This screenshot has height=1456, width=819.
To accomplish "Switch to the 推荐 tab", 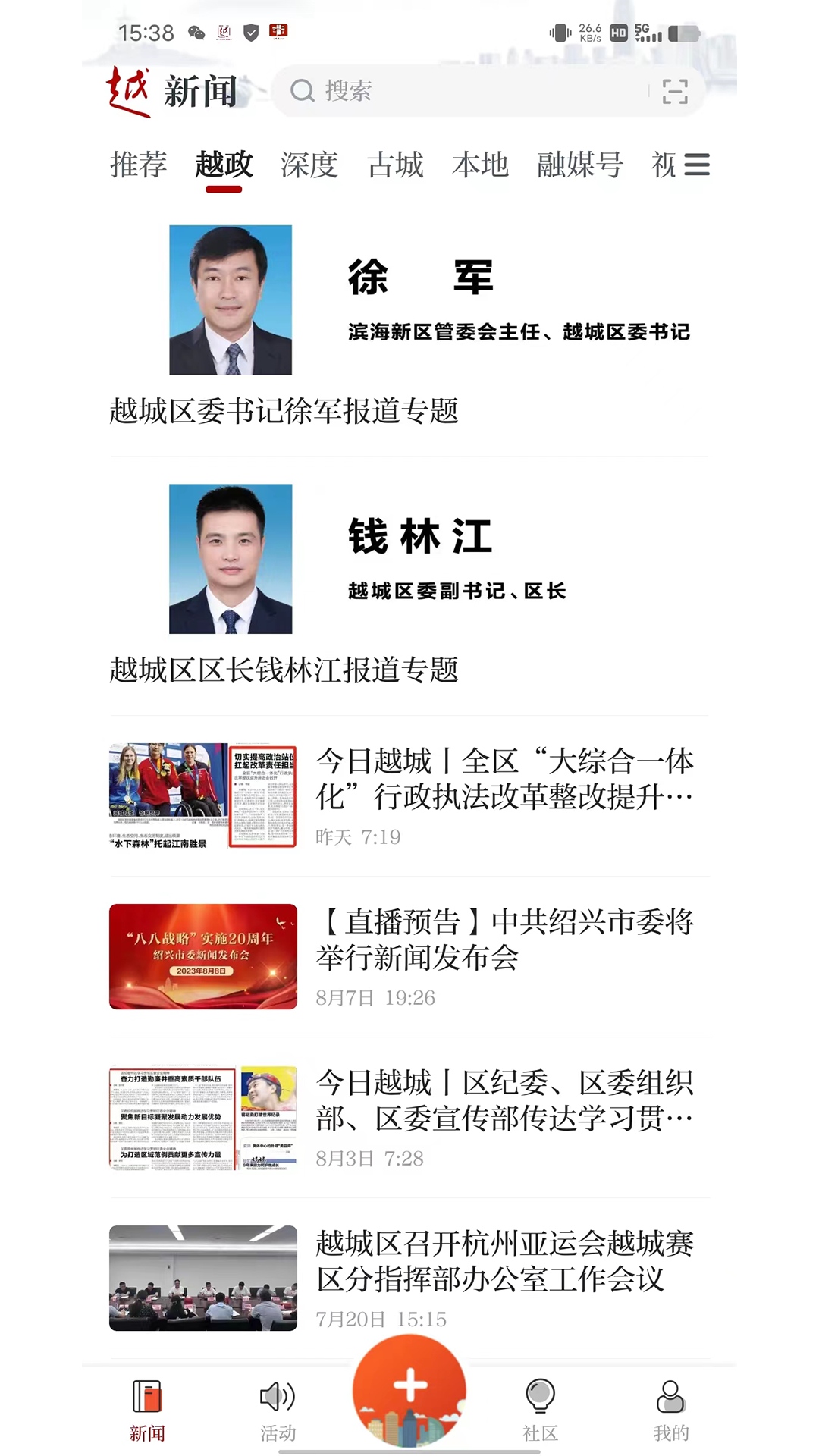I will coord(139,165).
